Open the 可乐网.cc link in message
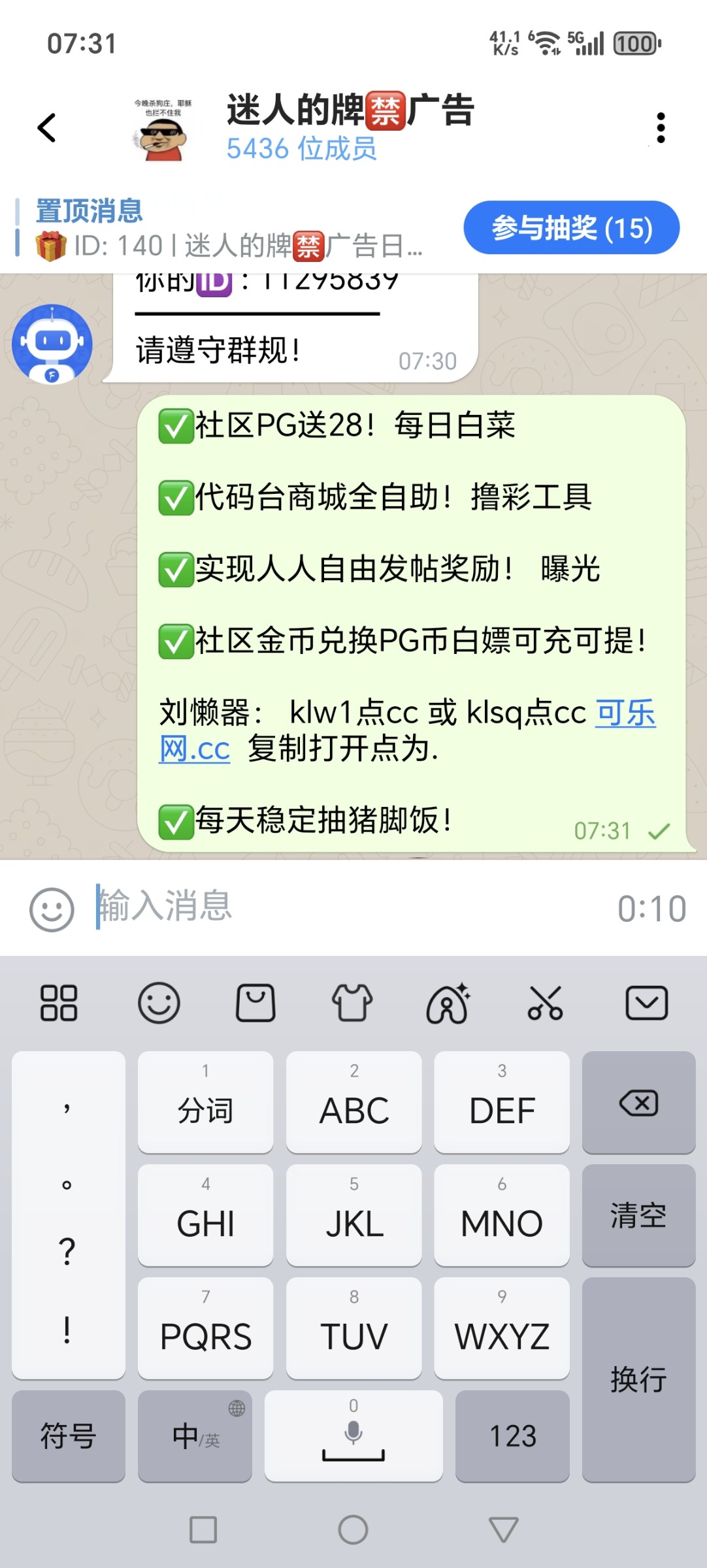Screen dimensions: 707x1568 click(x=625, y=713)
